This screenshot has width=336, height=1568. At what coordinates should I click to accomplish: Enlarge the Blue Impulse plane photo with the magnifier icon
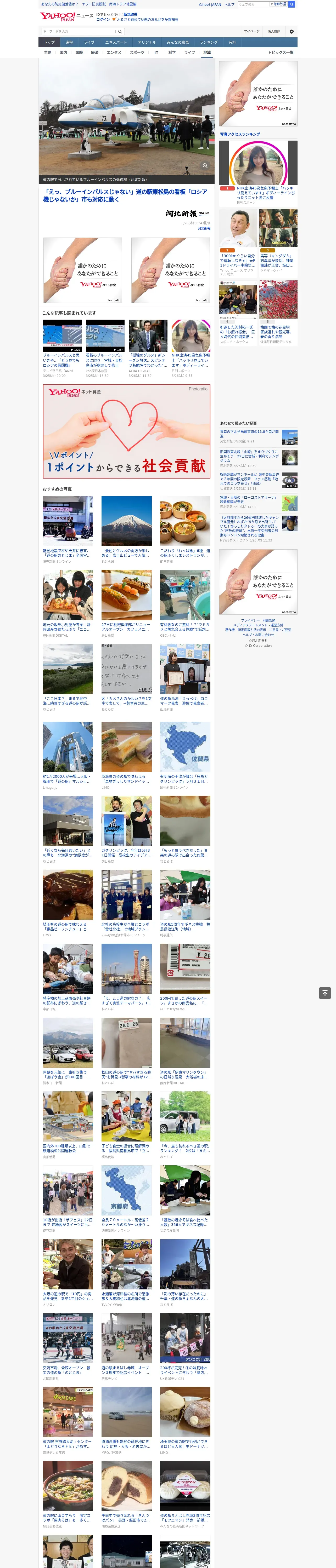point(205,166)
